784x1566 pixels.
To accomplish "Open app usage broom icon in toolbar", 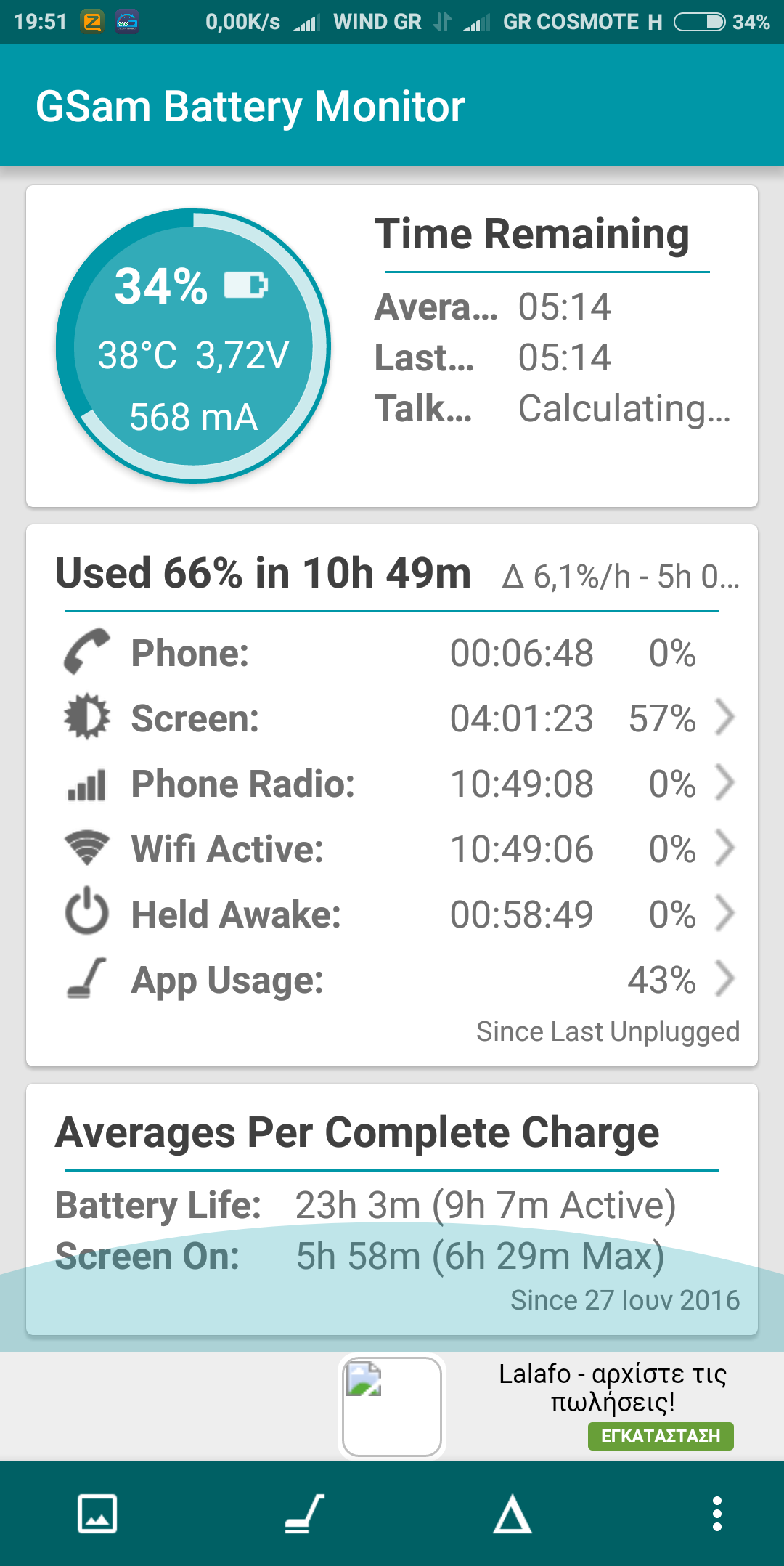I will click(x=304, y=1514).
